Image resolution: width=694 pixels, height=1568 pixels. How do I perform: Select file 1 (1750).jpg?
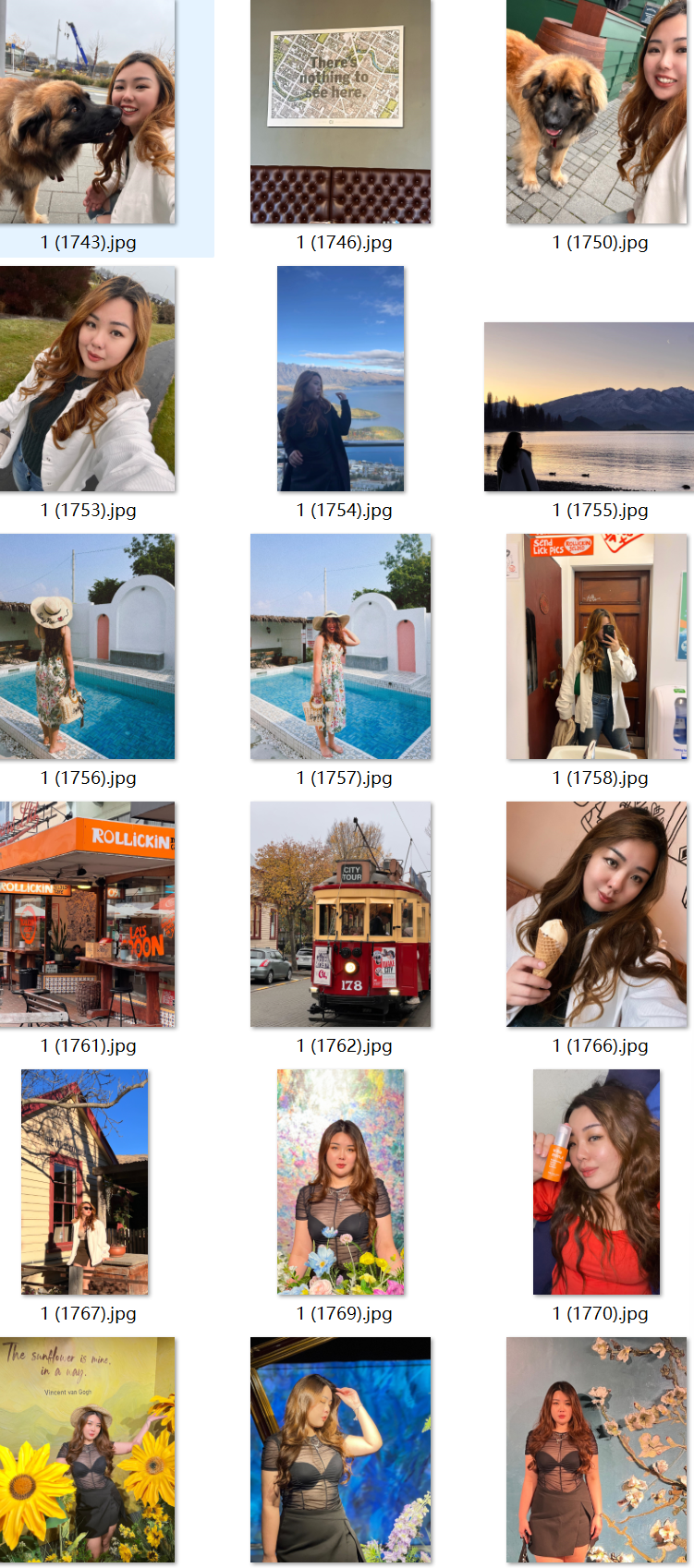(x=596, y=111)
